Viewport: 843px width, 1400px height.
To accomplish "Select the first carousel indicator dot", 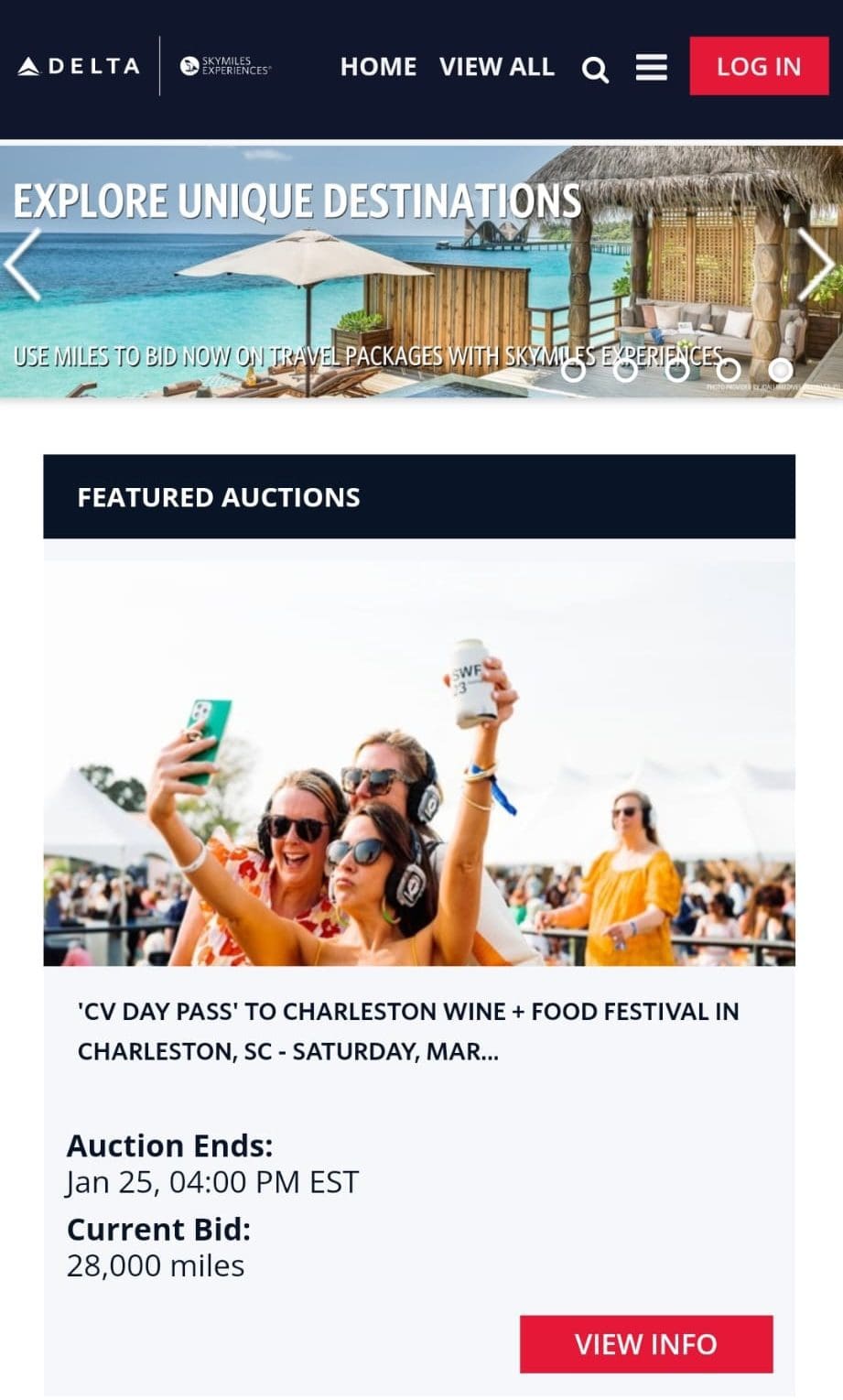I will [574, 370].
